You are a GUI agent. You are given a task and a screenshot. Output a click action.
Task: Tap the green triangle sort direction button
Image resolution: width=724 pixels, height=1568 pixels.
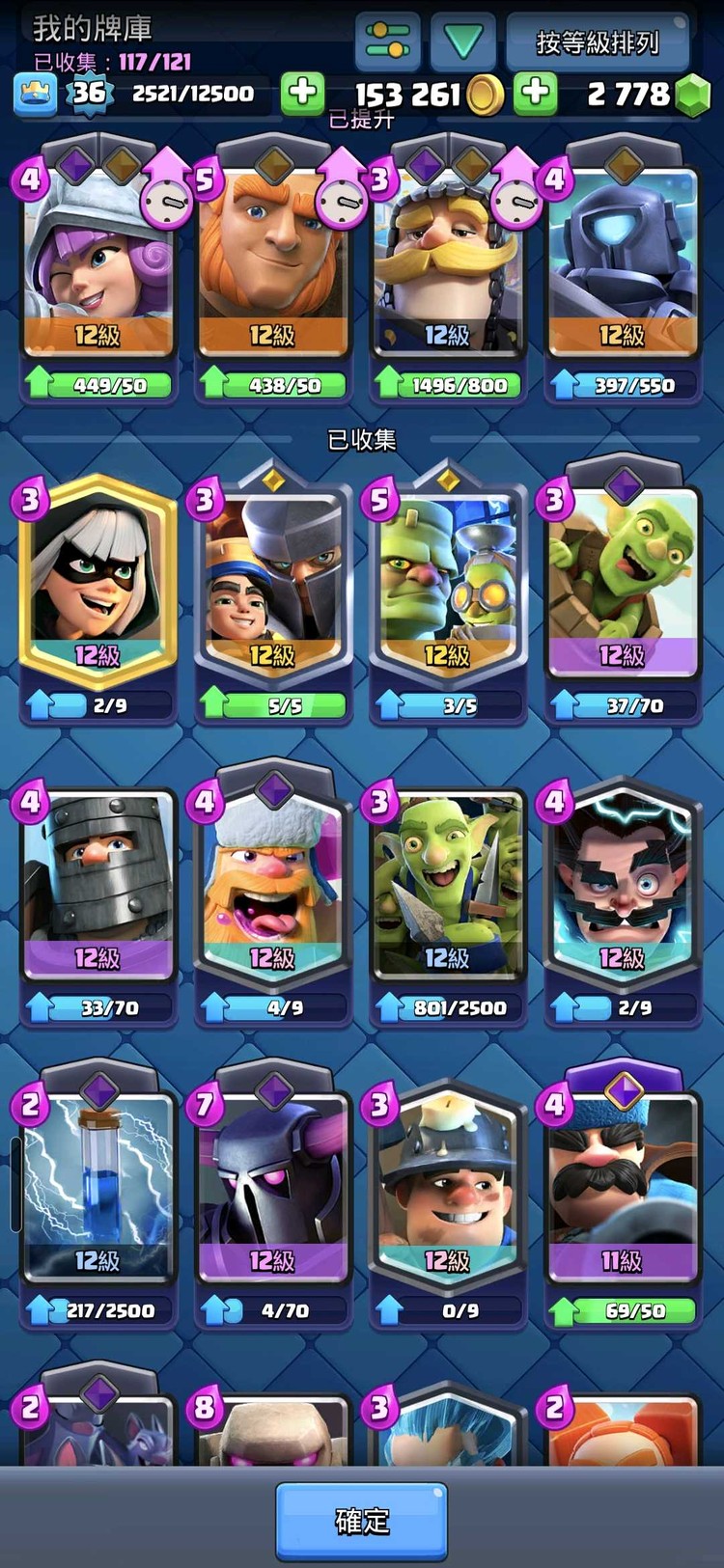click(464, 41)
